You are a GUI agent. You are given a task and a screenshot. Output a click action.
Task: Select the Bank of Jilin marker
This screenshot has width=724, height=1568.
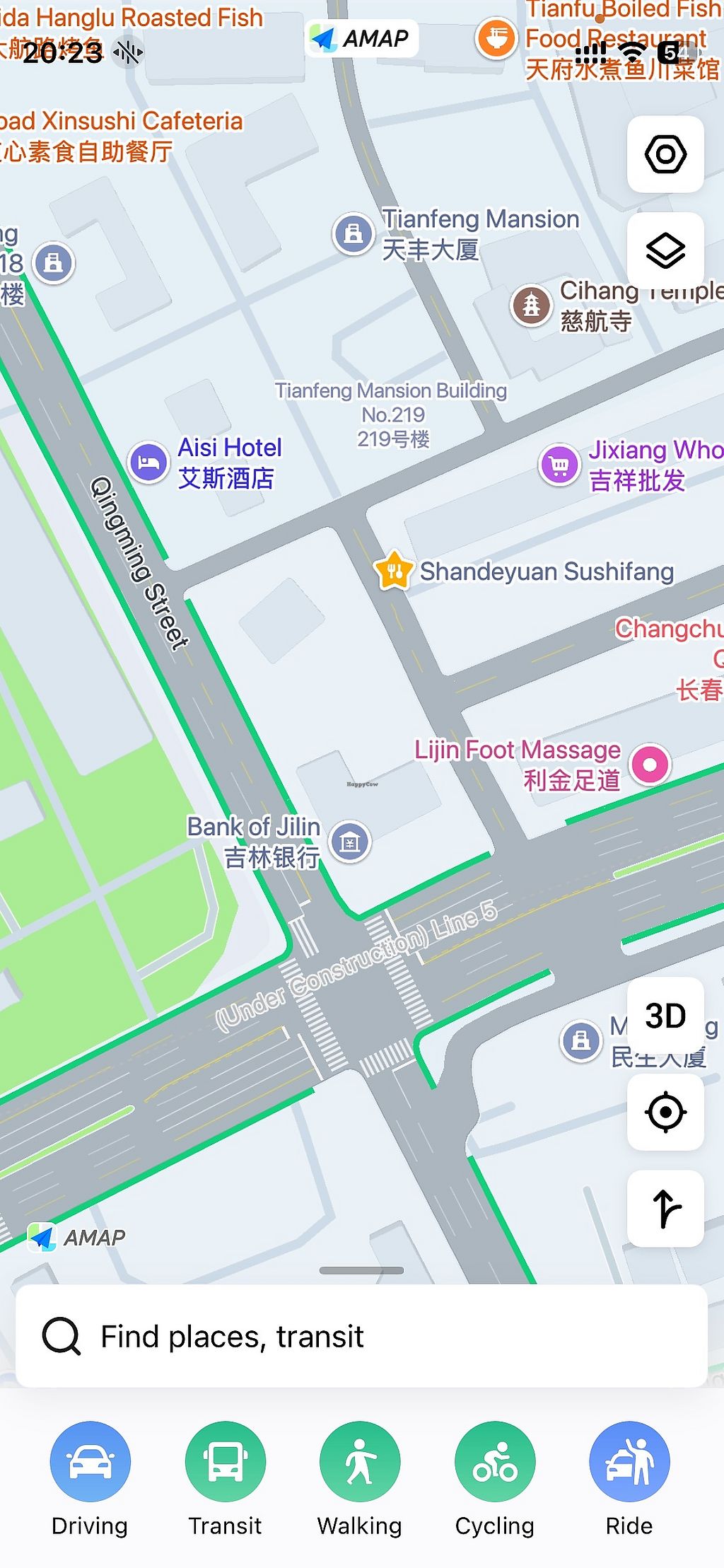[350, 842]
